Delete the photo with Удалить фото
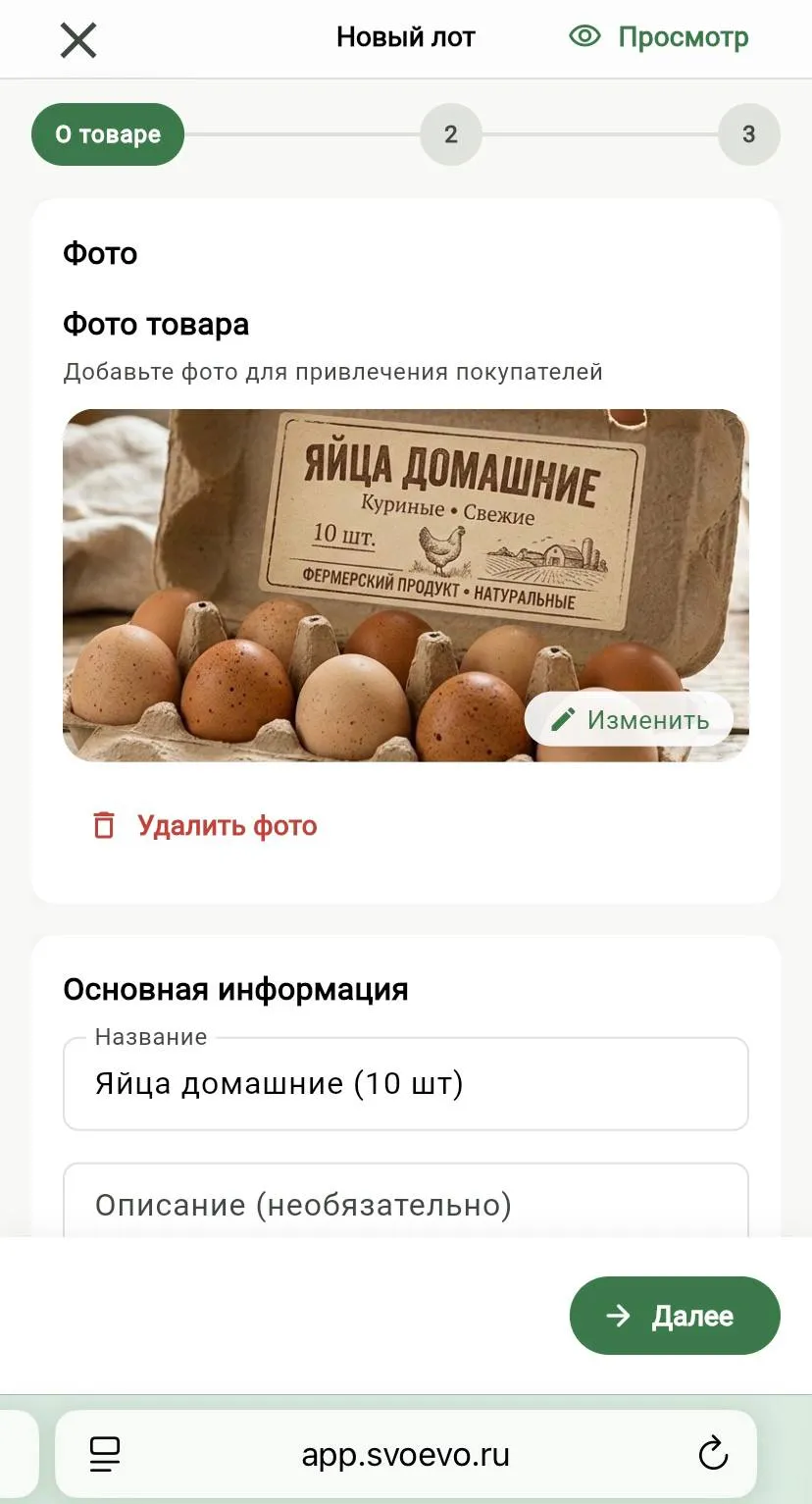The width and height of the screenshot is (812, 1504). point(205,825)
